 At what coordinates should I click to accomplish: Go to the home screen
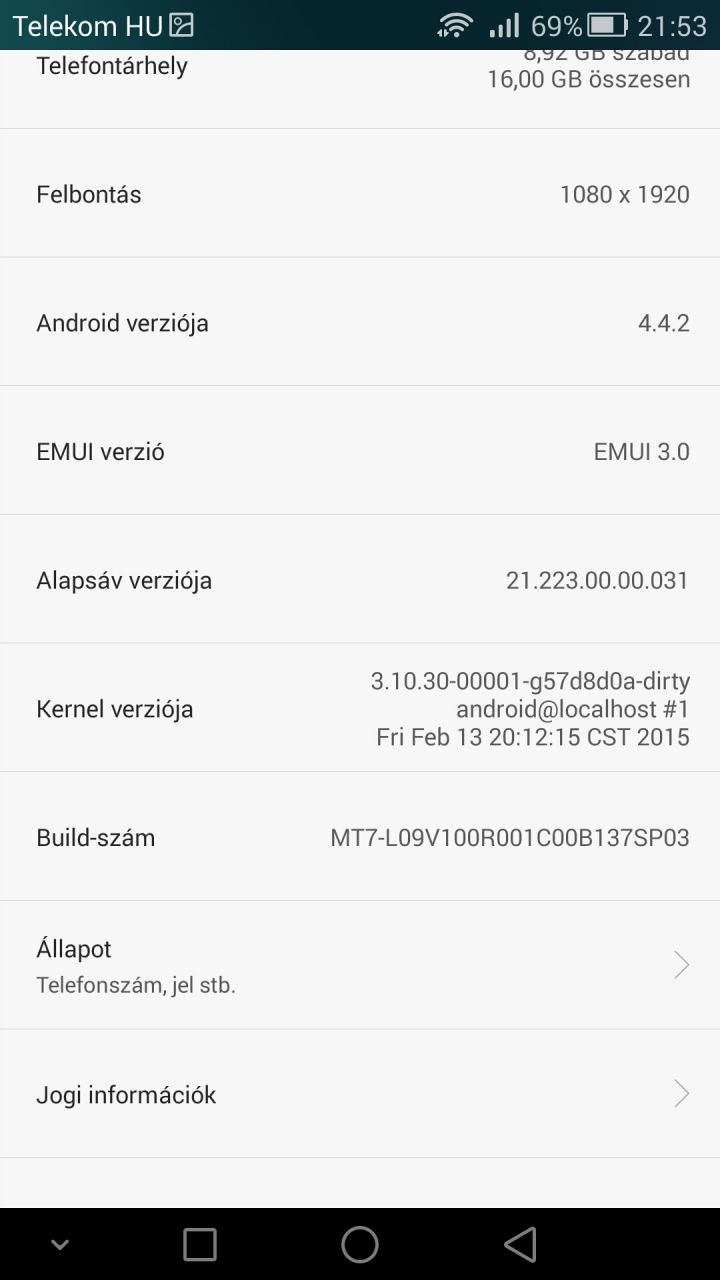360,1244
